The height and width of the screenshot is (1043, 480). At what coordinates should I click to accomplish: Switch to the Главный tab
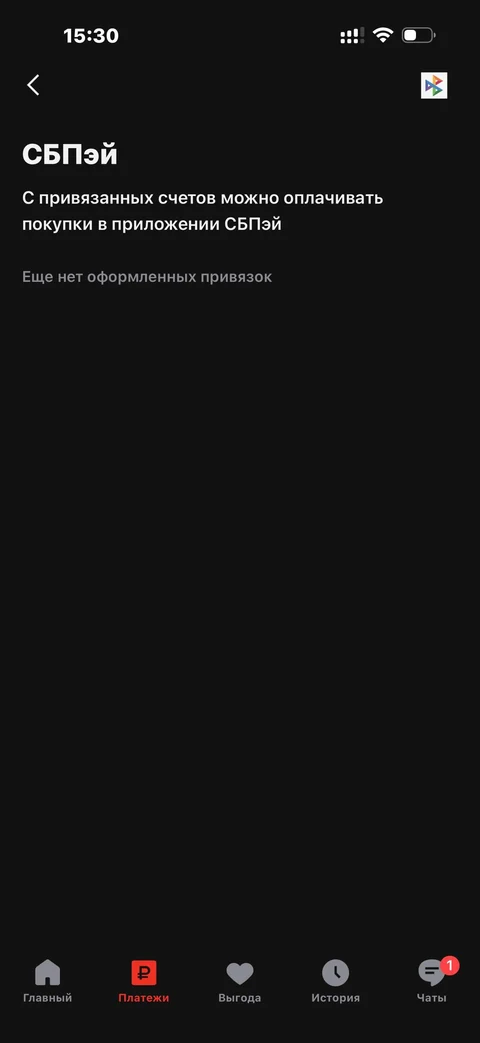pos(47,981)
